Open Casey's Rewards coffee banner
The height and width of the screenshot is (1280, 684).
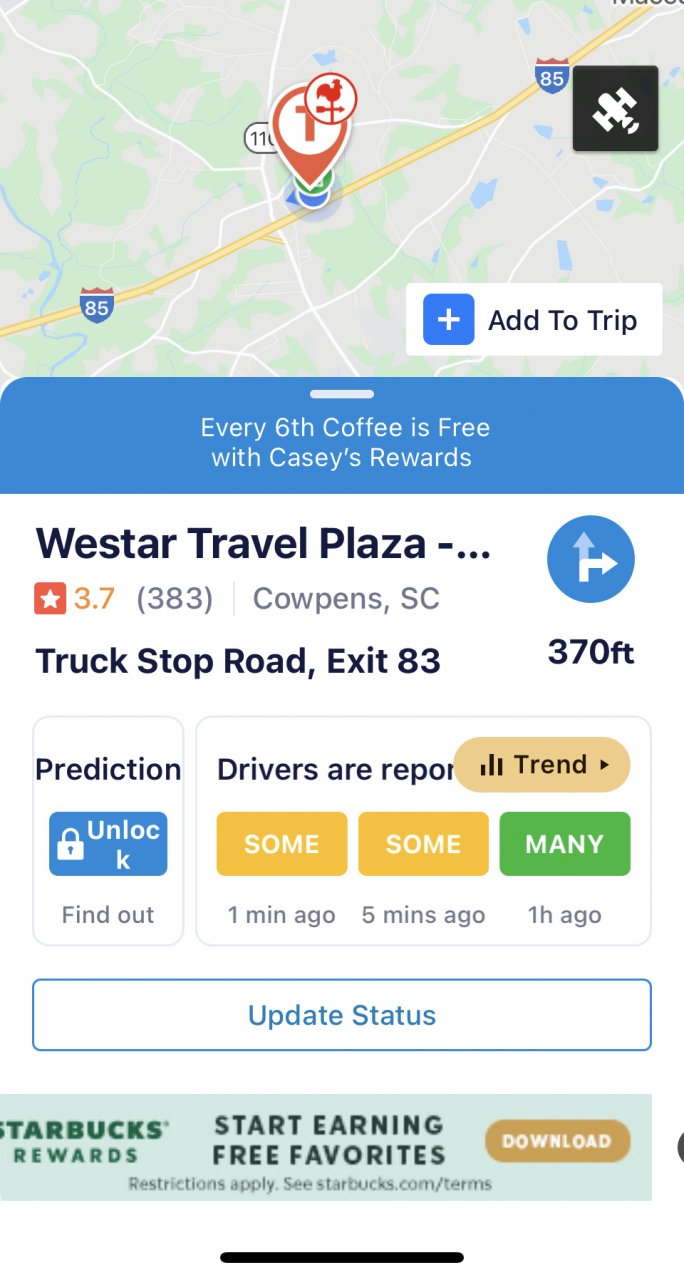click(x=344, y=443)
